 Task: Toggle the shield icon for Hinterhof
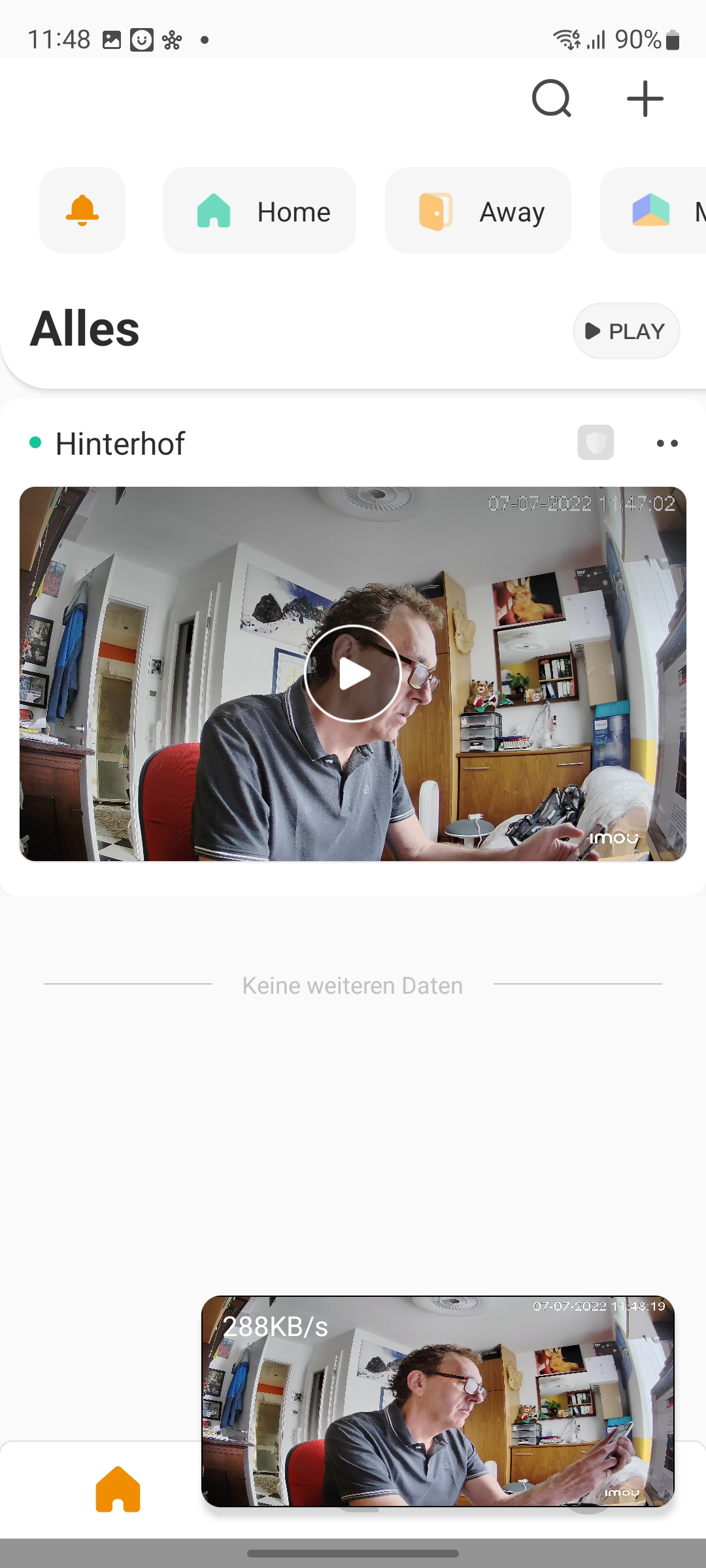[x=595, y=442]
